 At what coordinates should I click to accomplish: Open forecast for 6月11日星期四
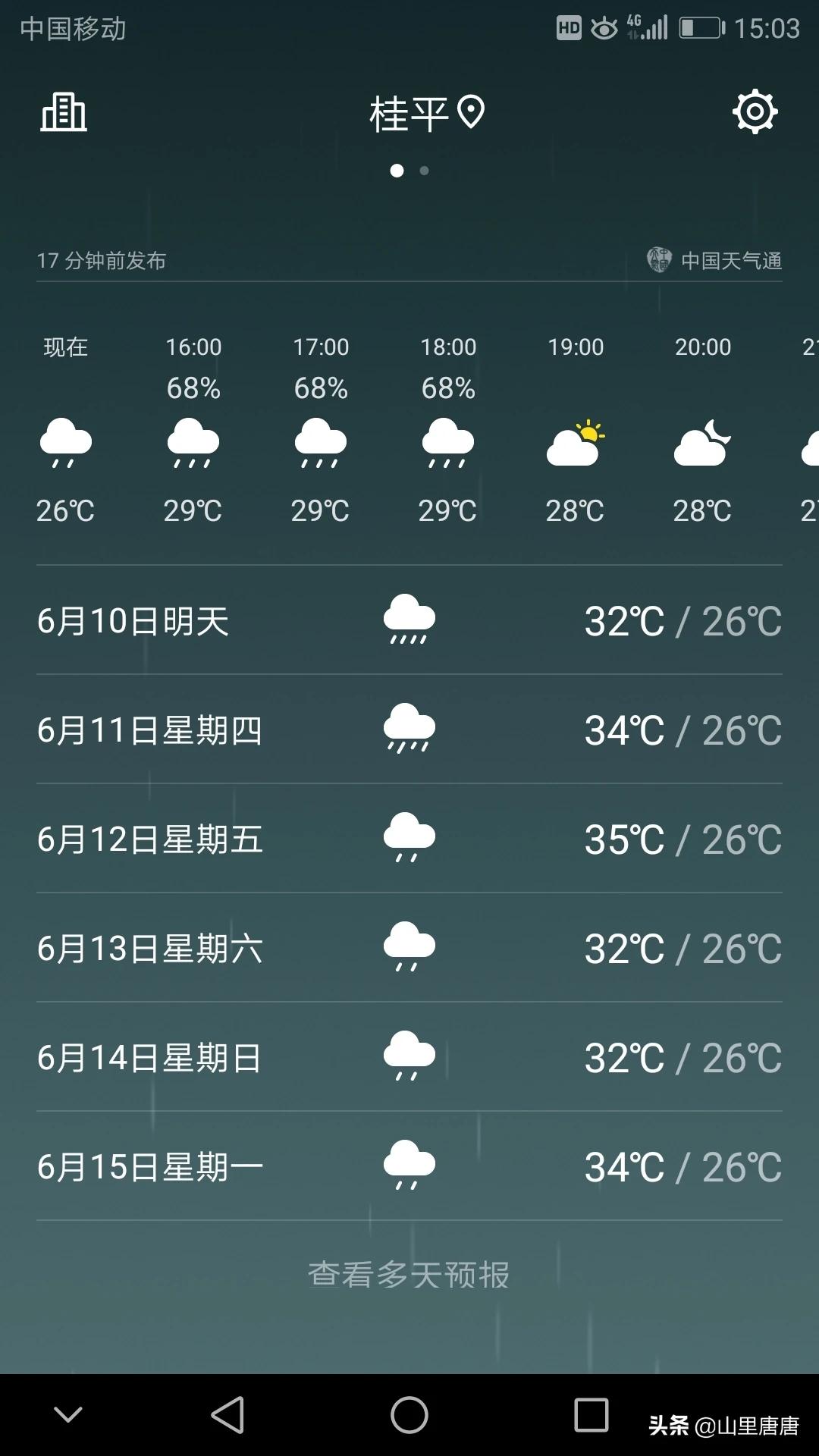point(409,730)
